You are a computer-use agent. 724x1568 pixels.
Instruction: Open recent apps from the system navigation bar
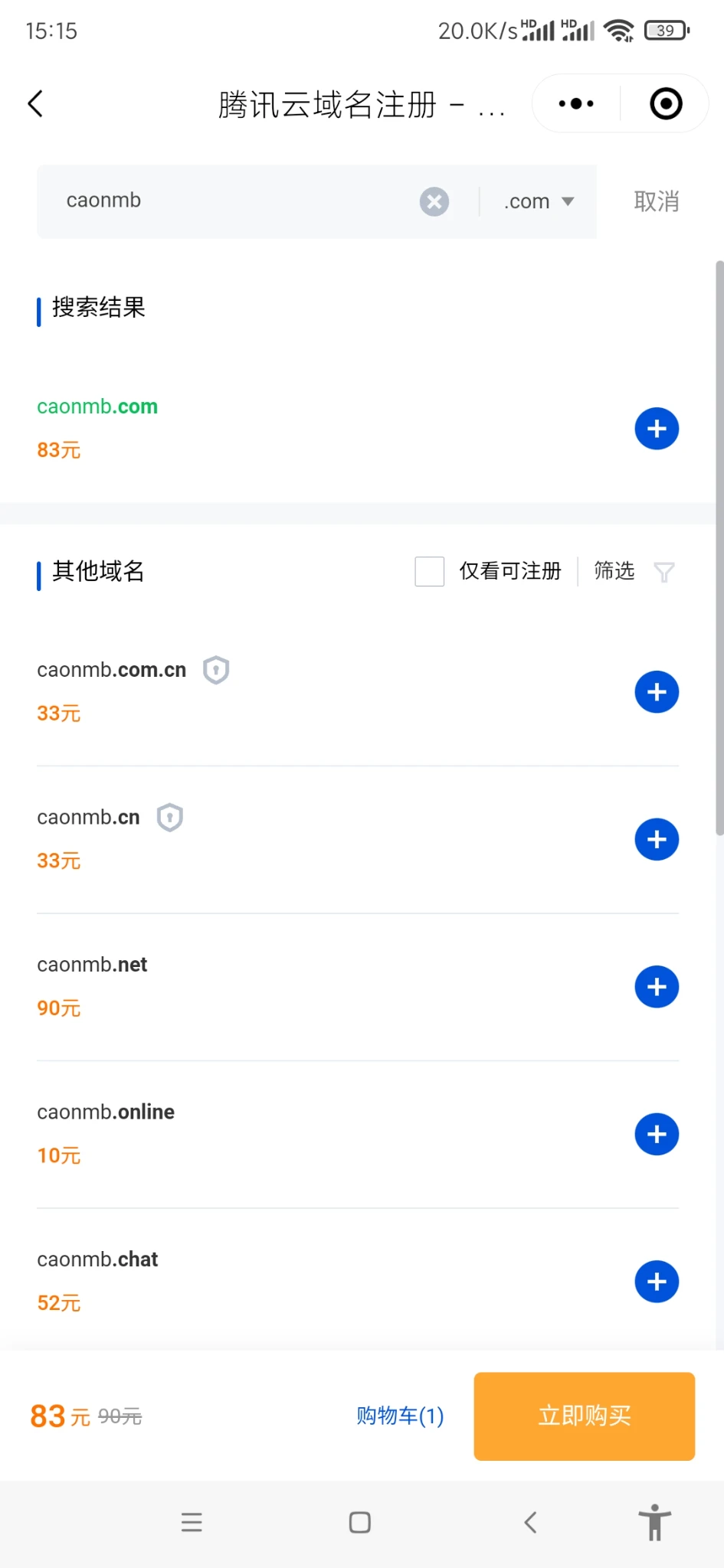pyautogui.click(x=192, y=1522)
